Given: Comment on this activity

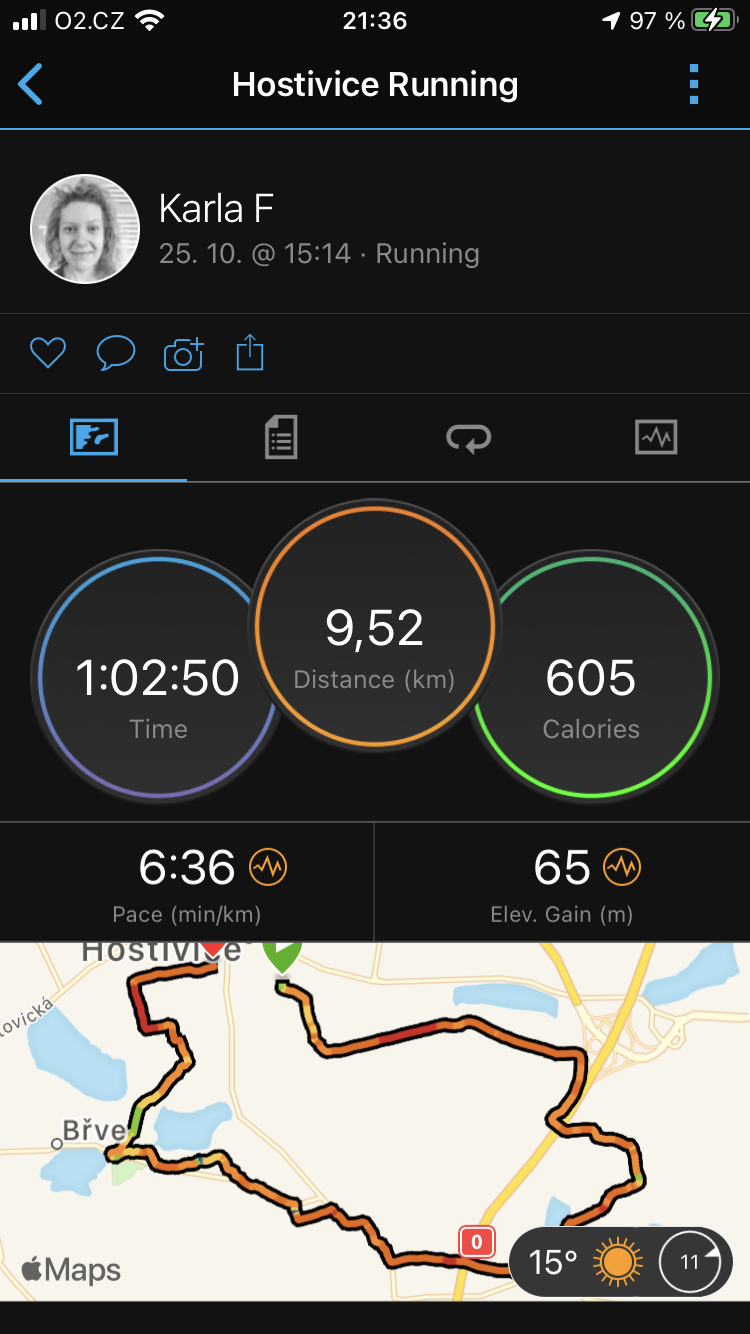Looking at the screenshot, I should (x=115, y=353).
